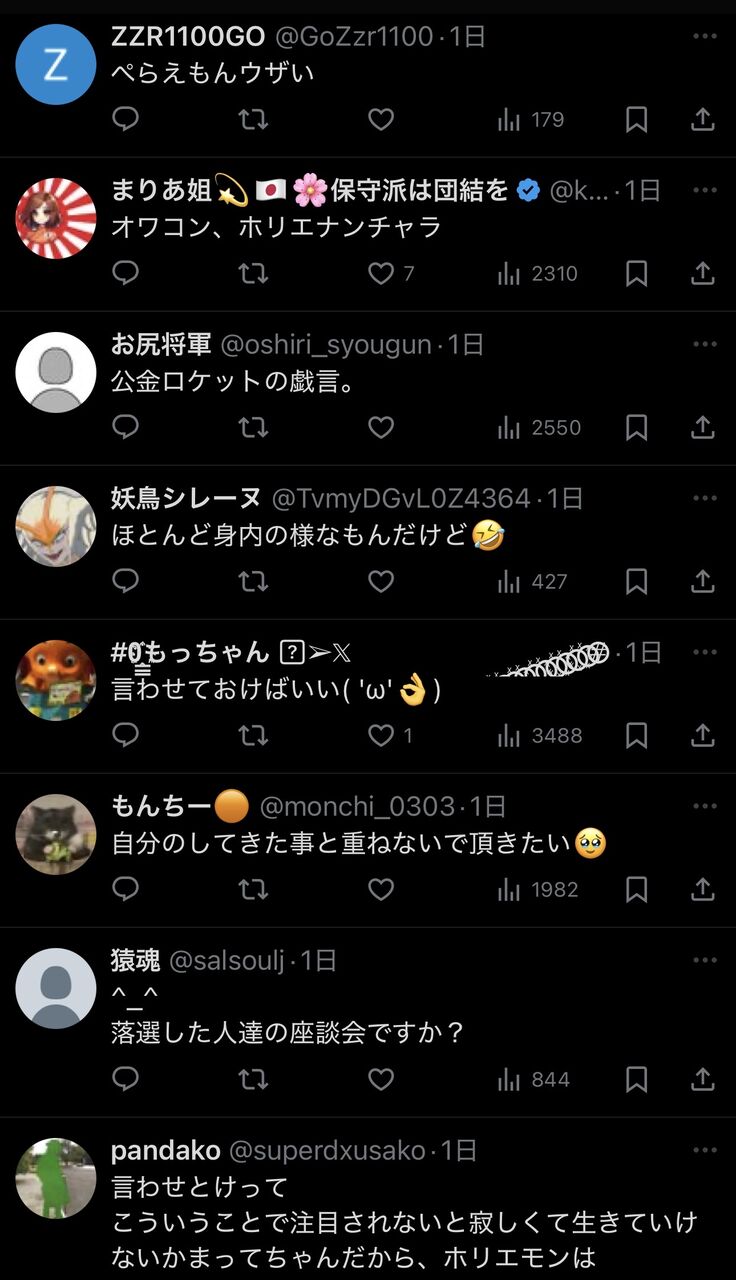The height and width of the screenshot is (1280, 736).
Task: Open お尻将軍's profile avatar
Action: (x=56, y=372)
